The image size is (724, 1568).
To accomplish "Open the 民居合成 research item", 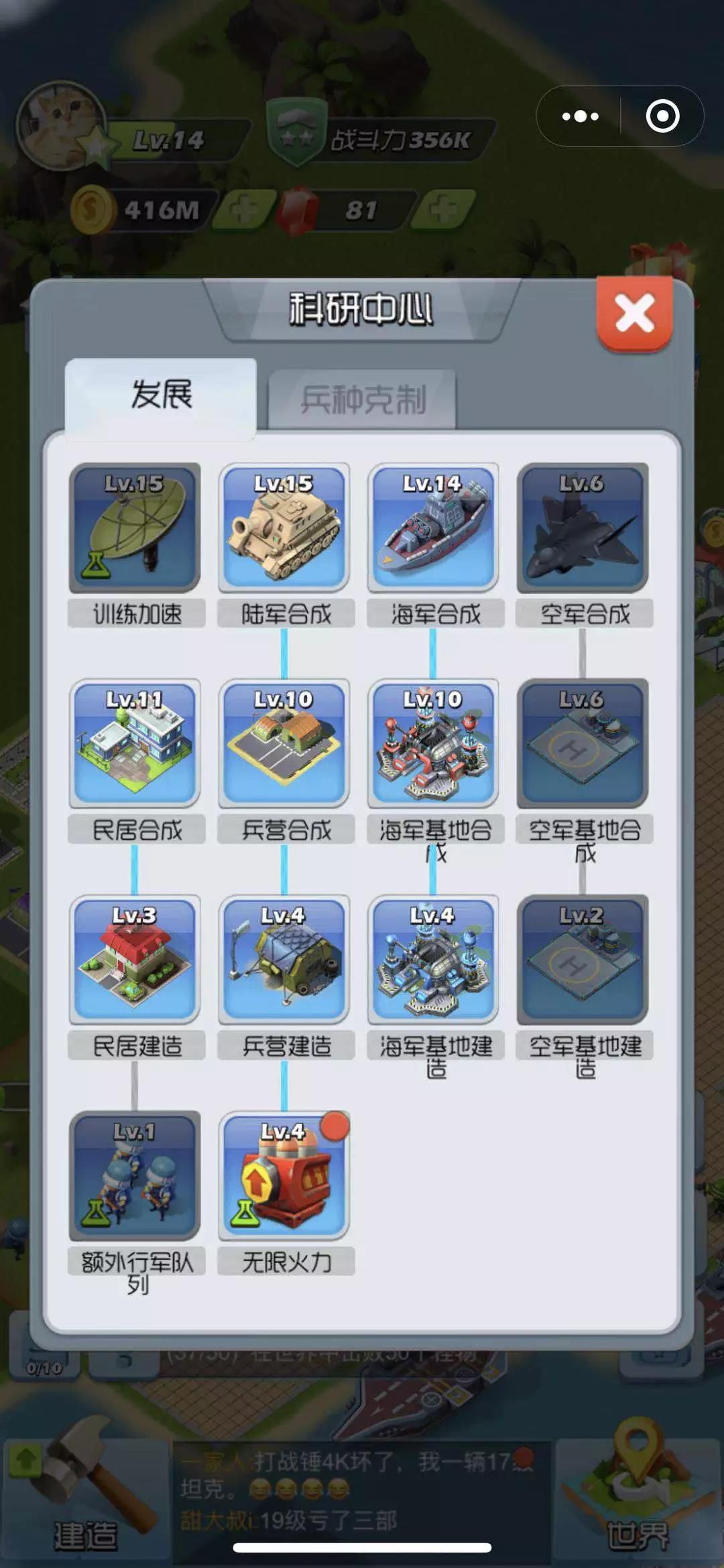I will [x=135, y=744].
